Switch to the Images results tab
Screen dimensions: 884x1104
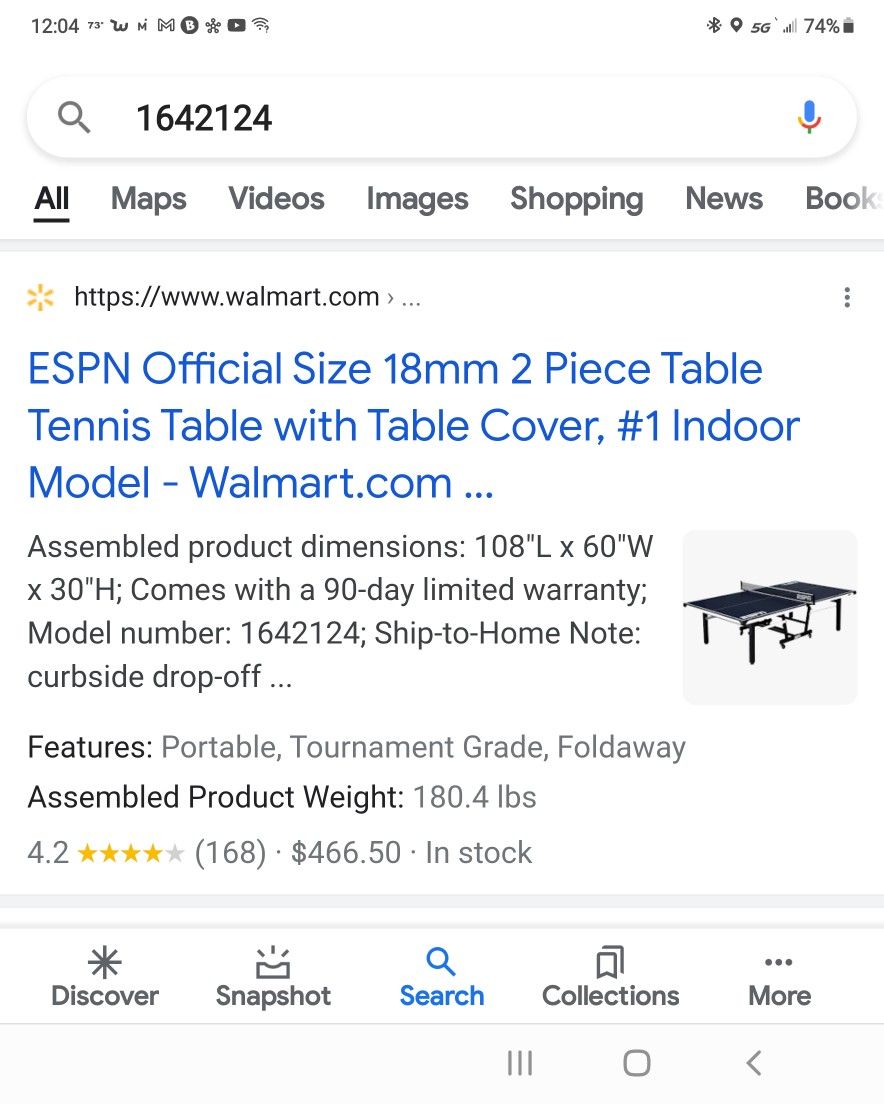[418, 199]
